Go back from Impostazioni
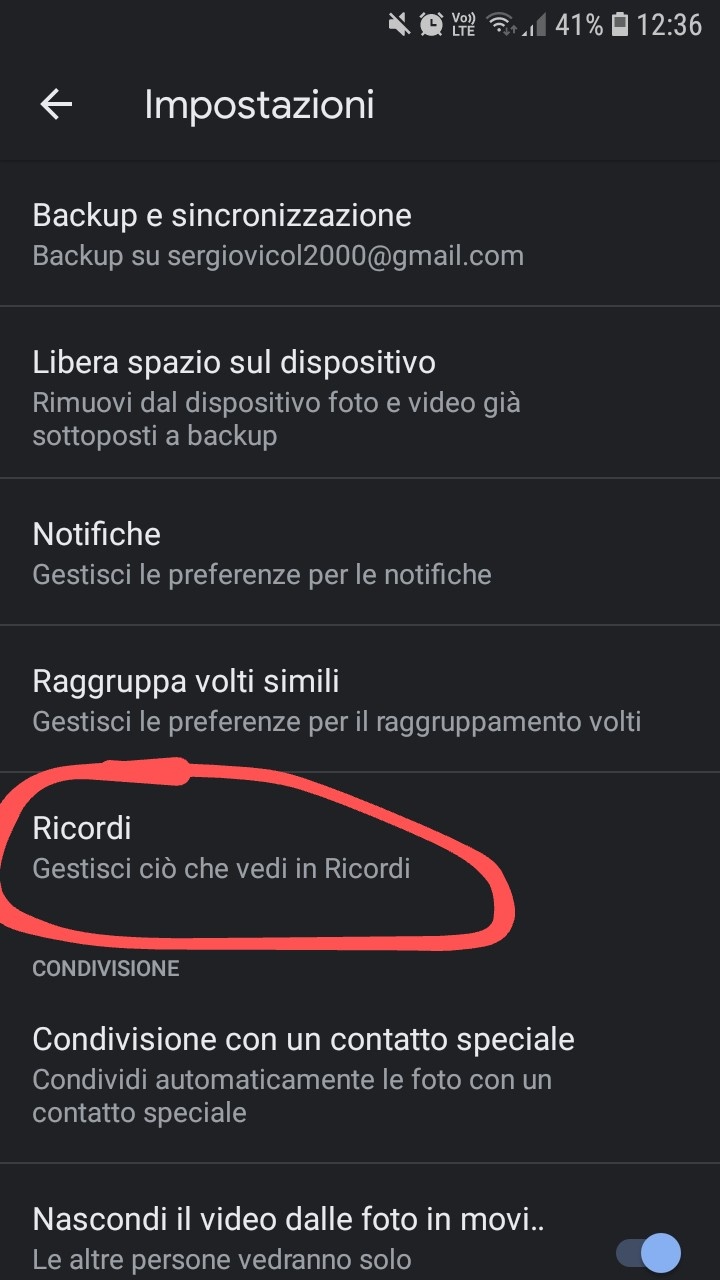The image size is (720, 1280). [56, 104]
